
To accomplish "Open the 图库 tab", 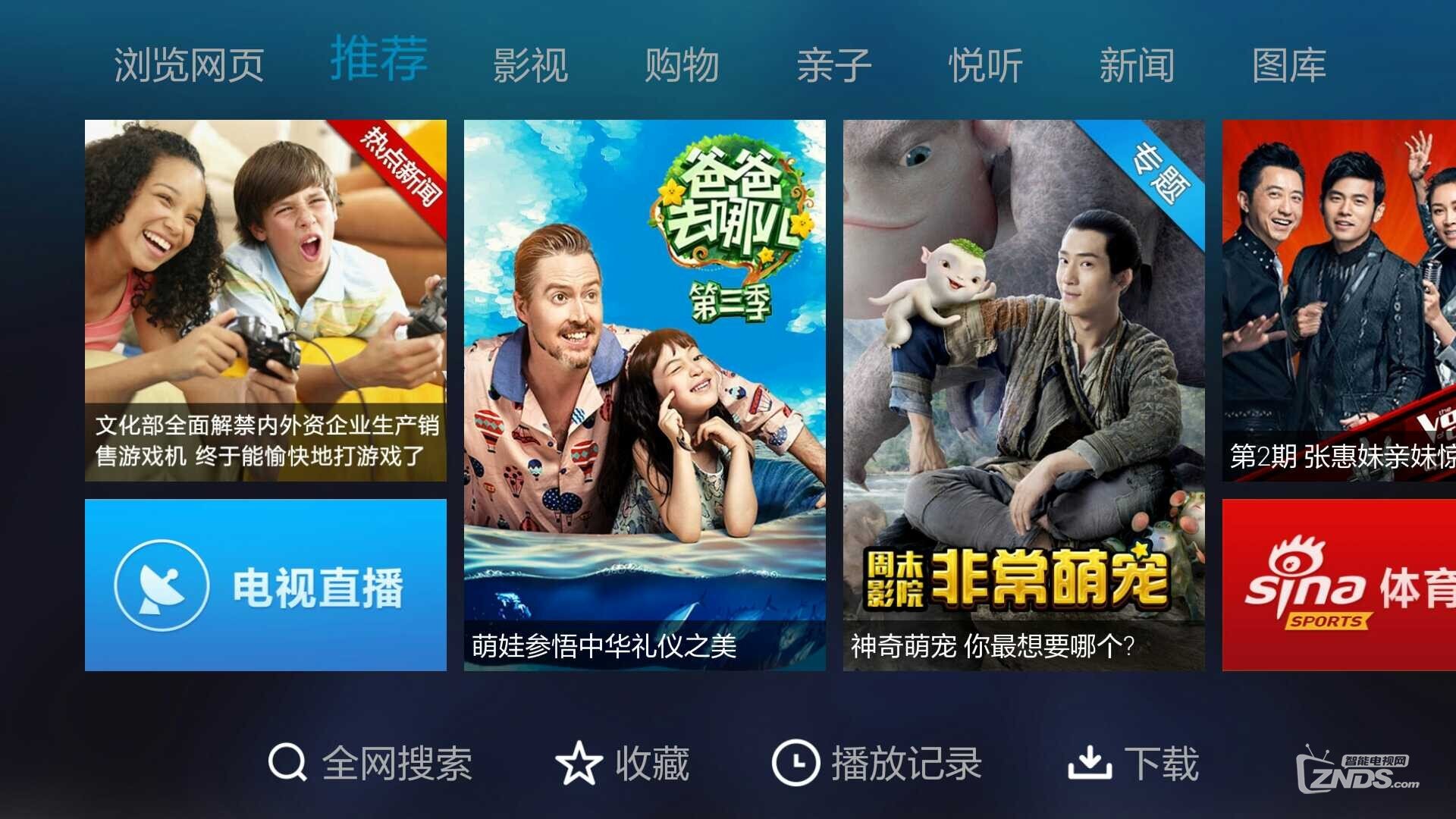I will tap(1288, 65).
